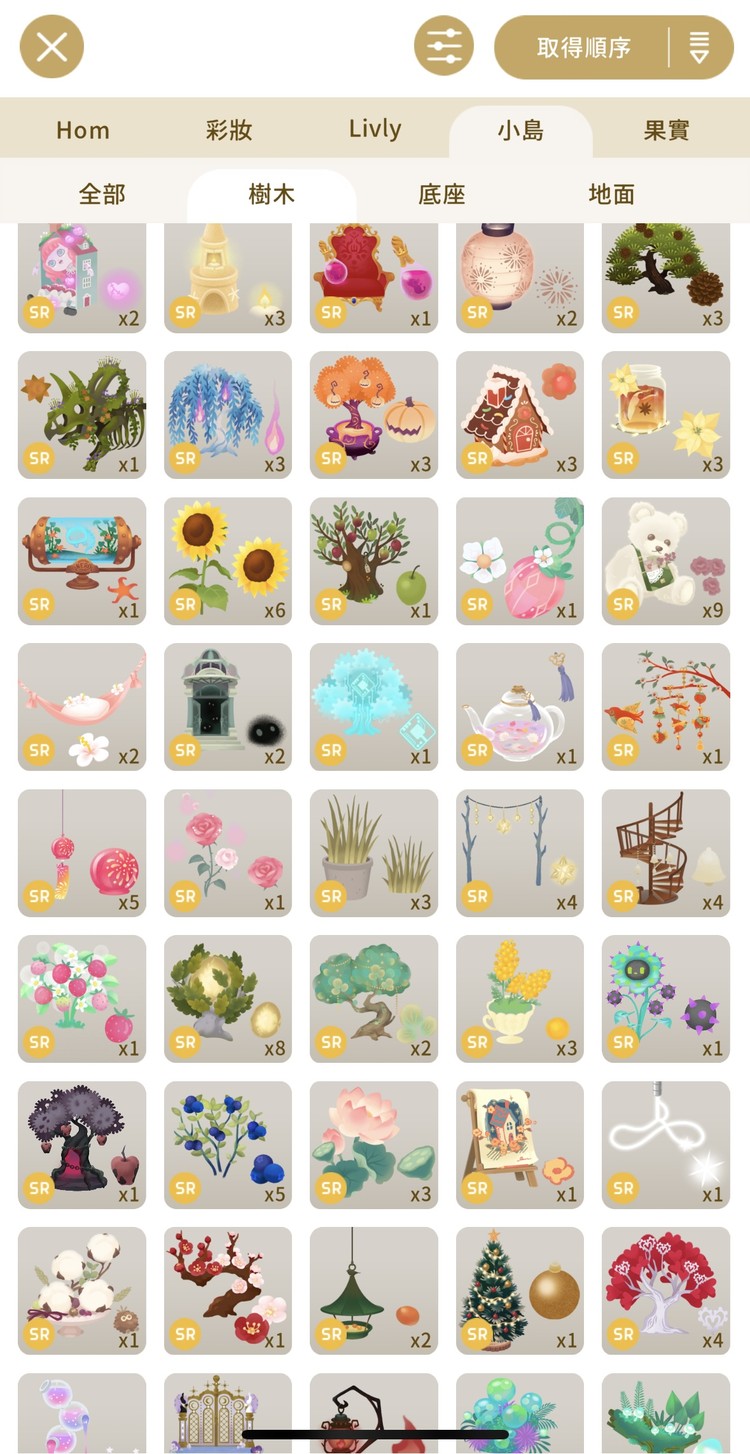Select the 地面 subcategory
750x1454 pixels.
(612, 194)
